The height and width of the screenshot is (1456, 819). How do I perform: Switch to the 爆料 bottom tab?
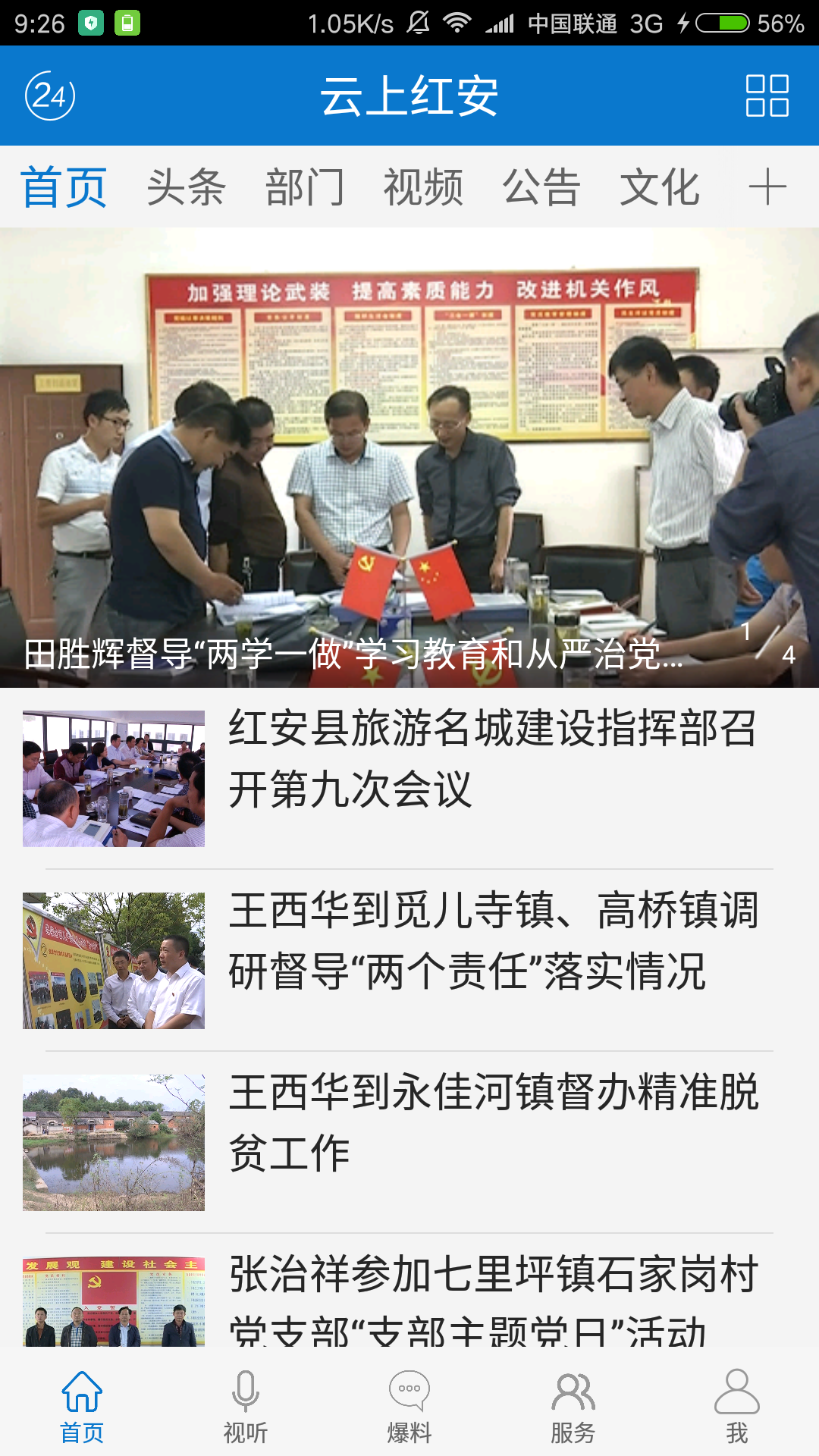[x=409, y=1407]
